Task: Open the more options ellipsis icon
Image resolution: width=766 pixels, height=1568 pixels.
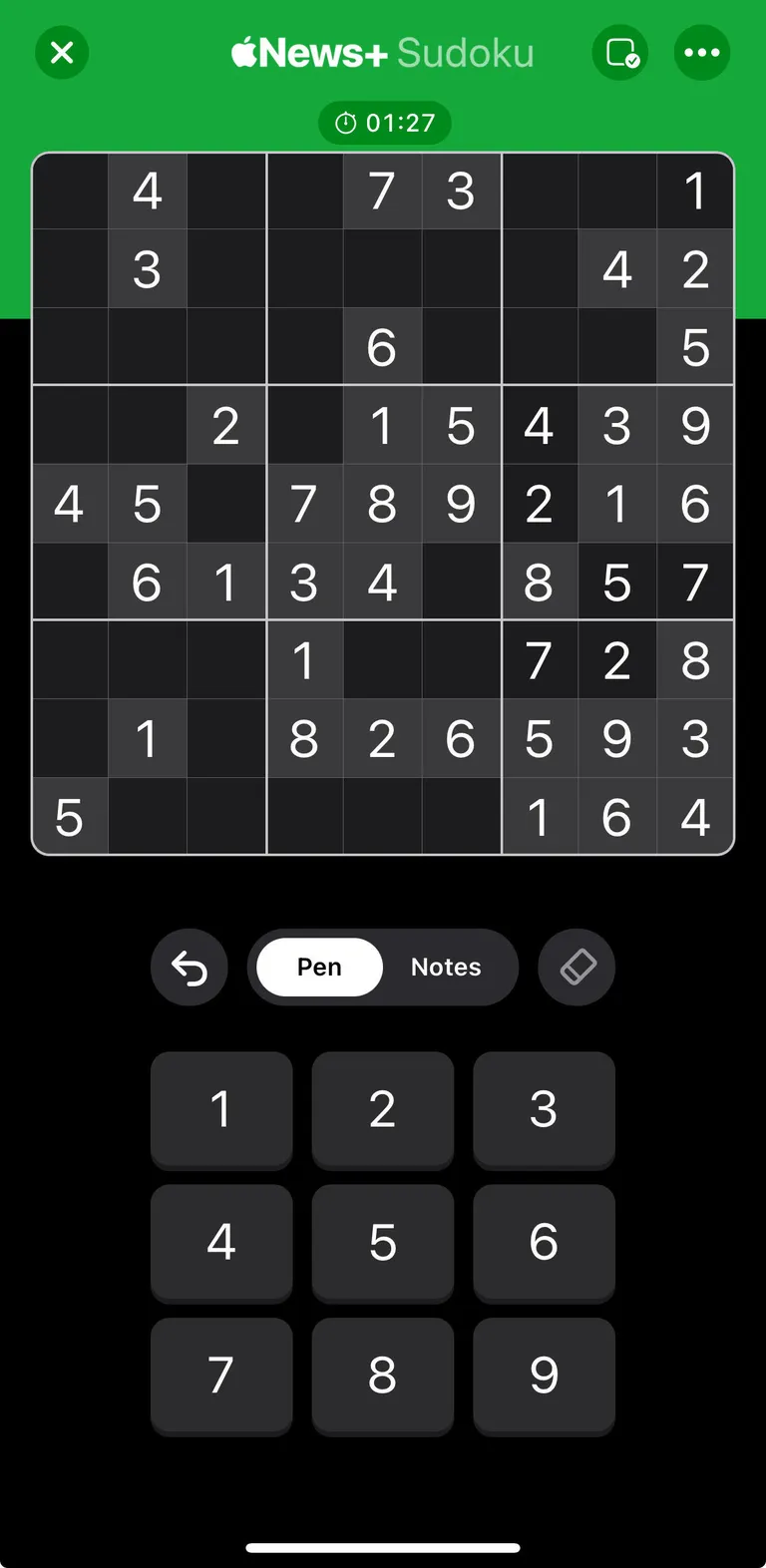Action: 702,53
